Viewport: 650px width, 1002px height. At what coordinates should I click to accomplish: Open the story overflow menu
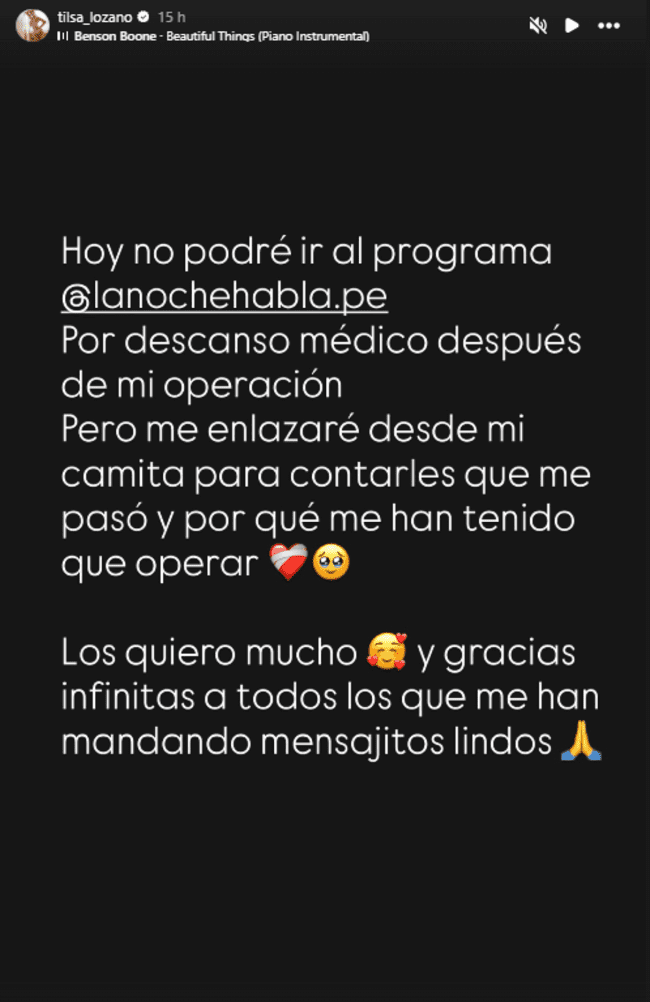(x=609, y=26)
